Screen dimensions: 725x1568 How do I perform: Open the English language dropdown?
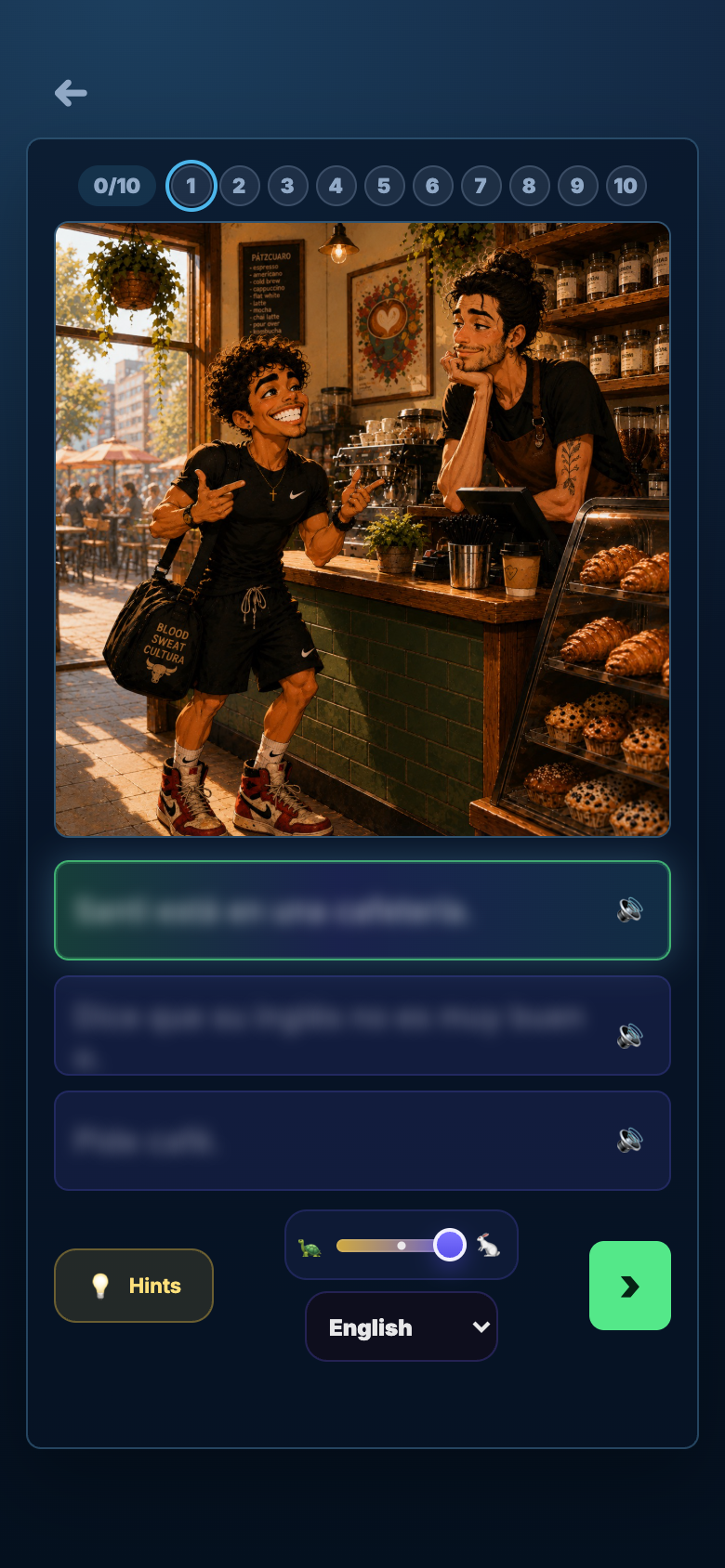402,1326
